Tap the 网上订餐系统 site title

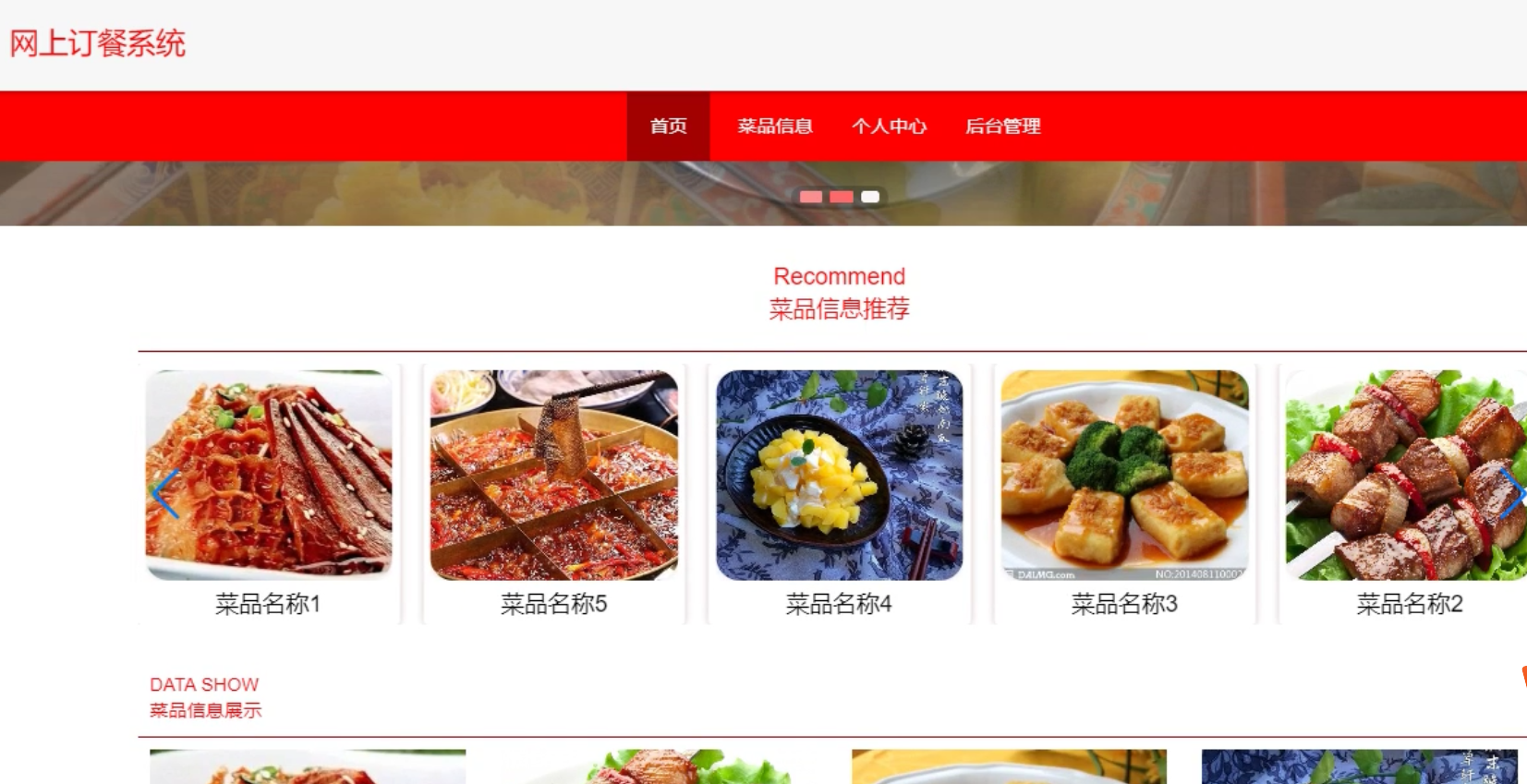(98, 43)
